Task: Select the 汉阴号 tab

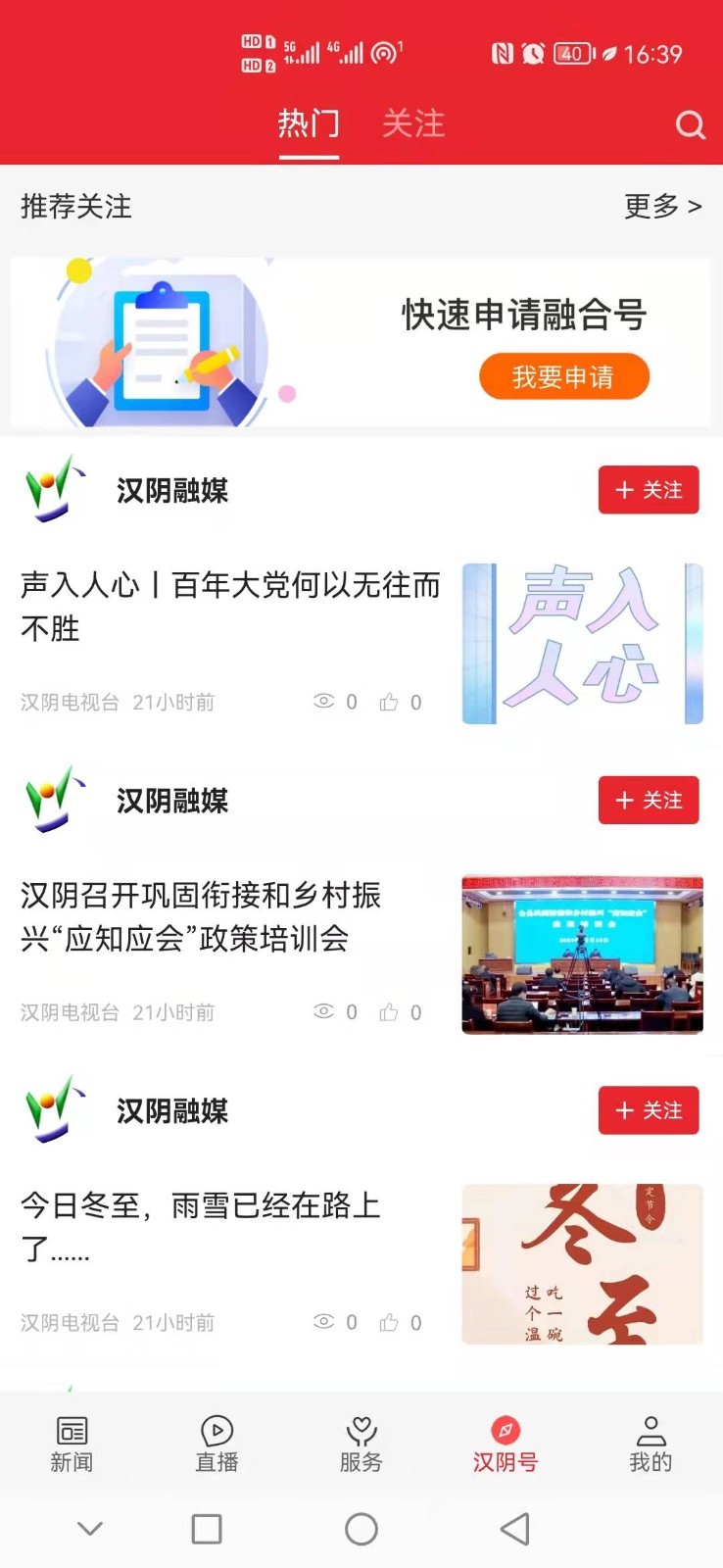Action: click(506, 1444)
